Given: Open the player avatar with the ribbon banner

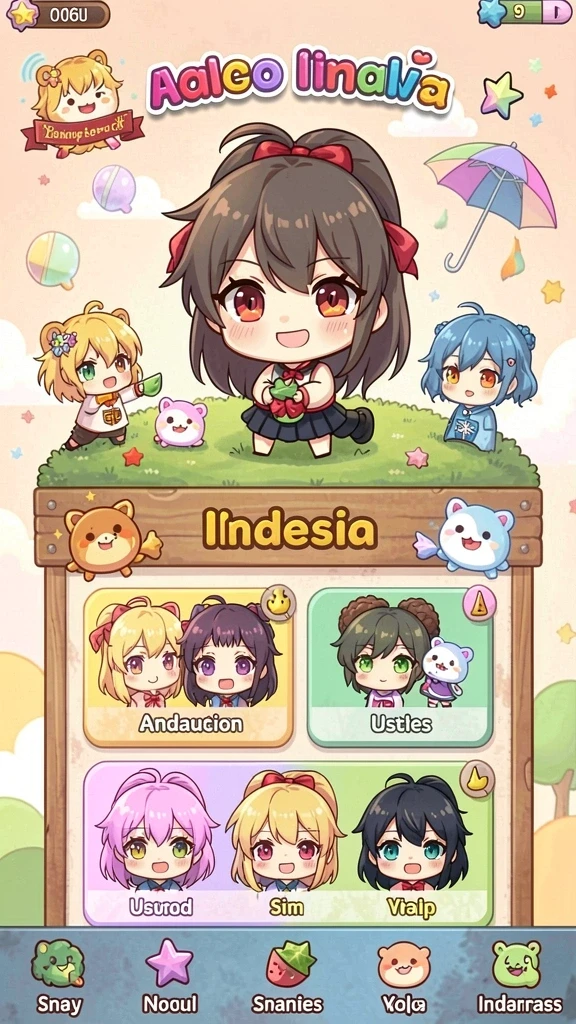Looking at the screenshot, I should [x=82, y=103].
